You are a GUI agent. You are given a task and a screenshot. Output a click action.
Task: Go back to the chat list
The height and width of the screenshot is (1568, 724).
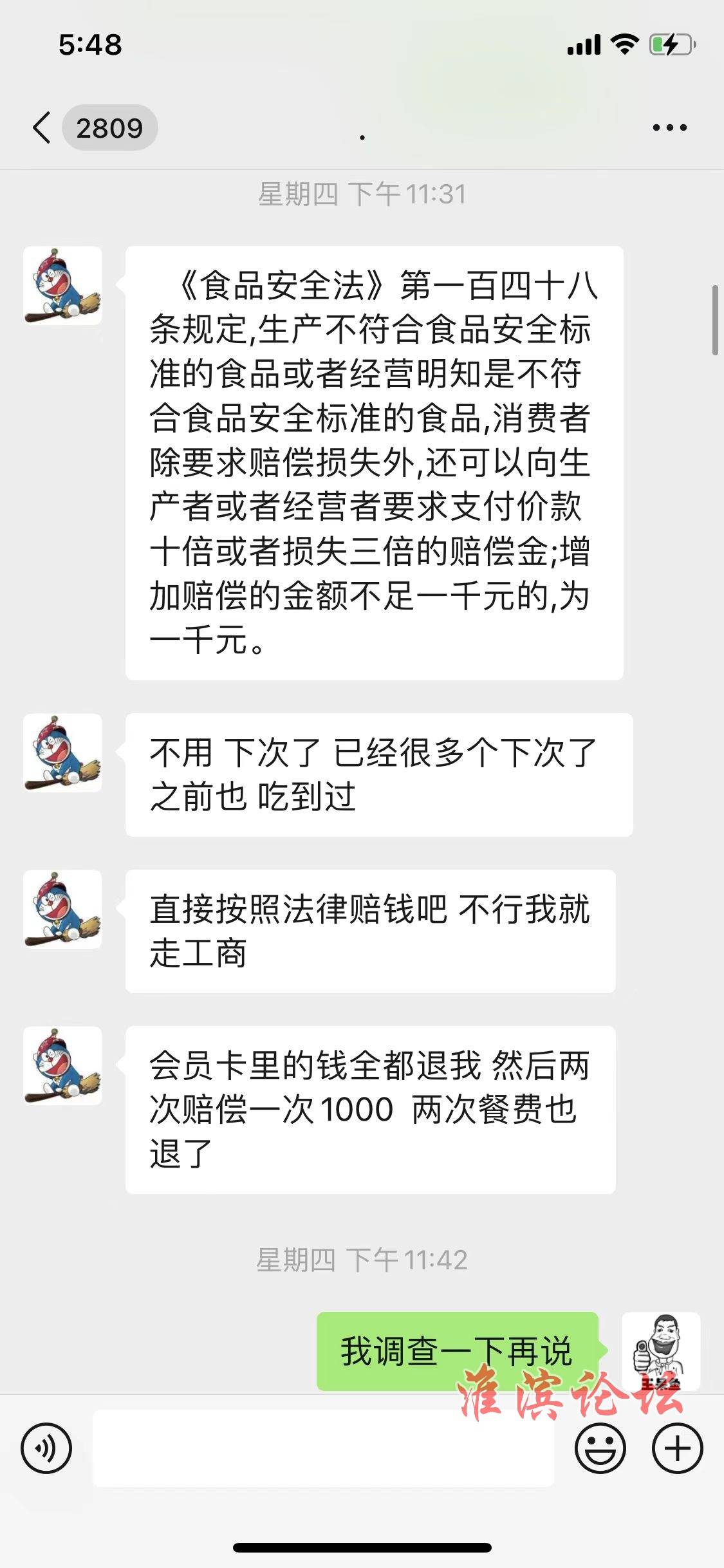click(x=42, y=127)
